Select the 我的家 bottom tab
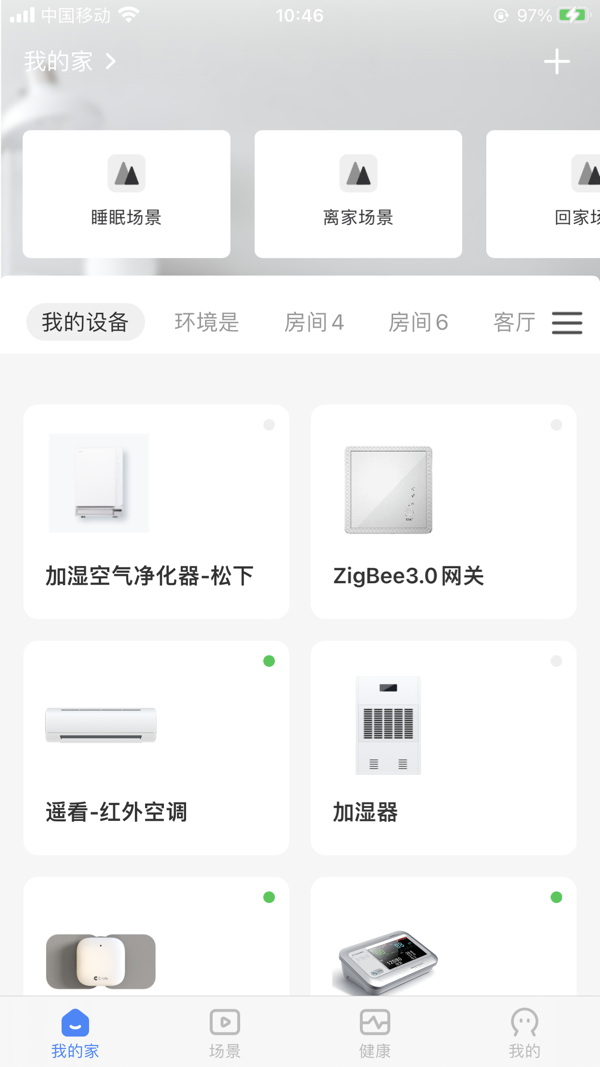 pyautogui.click(x=75, y=1032)
